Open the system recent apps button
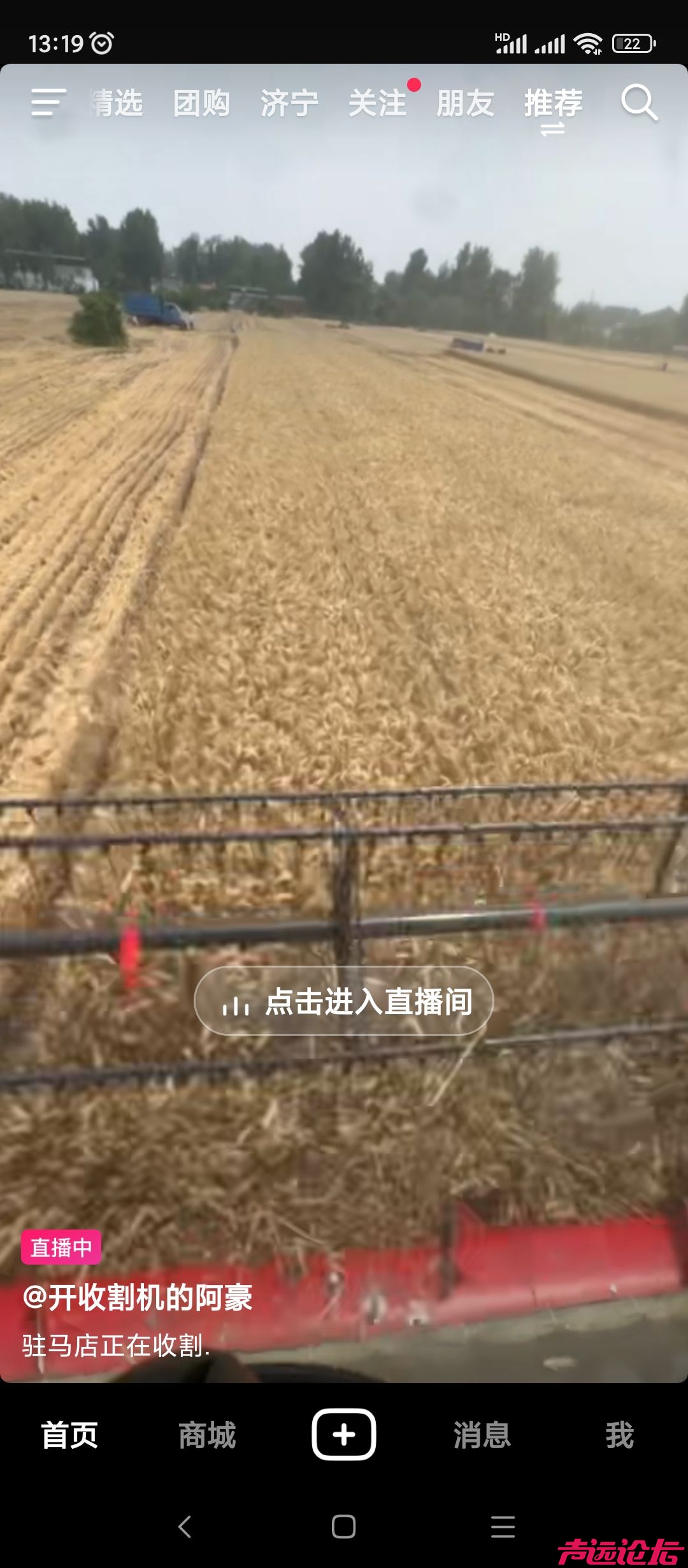The width and height of the screenshot is (688, 1568). point(503,1527)
